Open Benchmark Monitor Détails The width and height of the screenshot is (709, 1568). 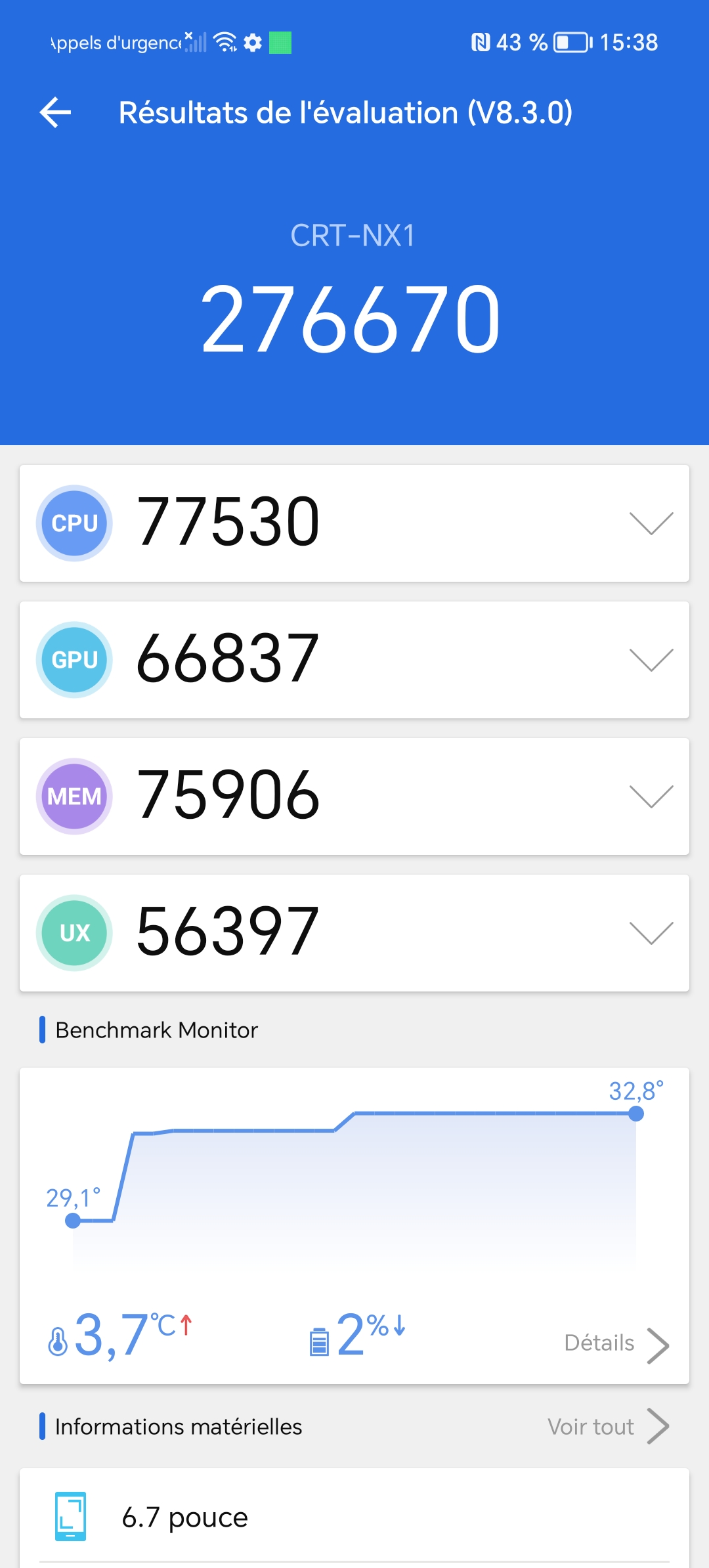point(616,1343)
